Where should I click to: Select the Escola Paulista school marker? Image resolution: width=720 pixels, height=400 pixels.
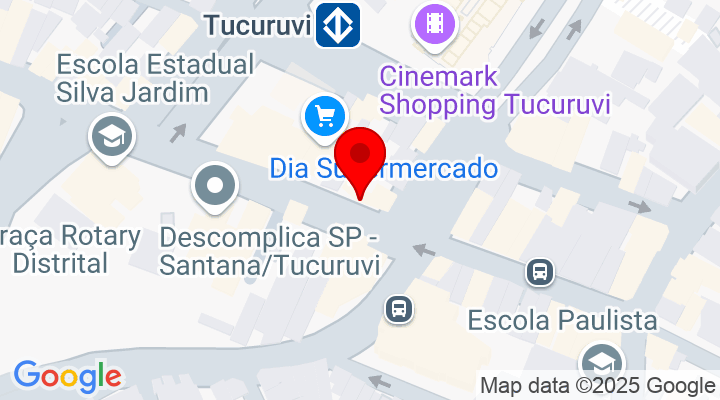pyautogui.click(x=601, y=361)
